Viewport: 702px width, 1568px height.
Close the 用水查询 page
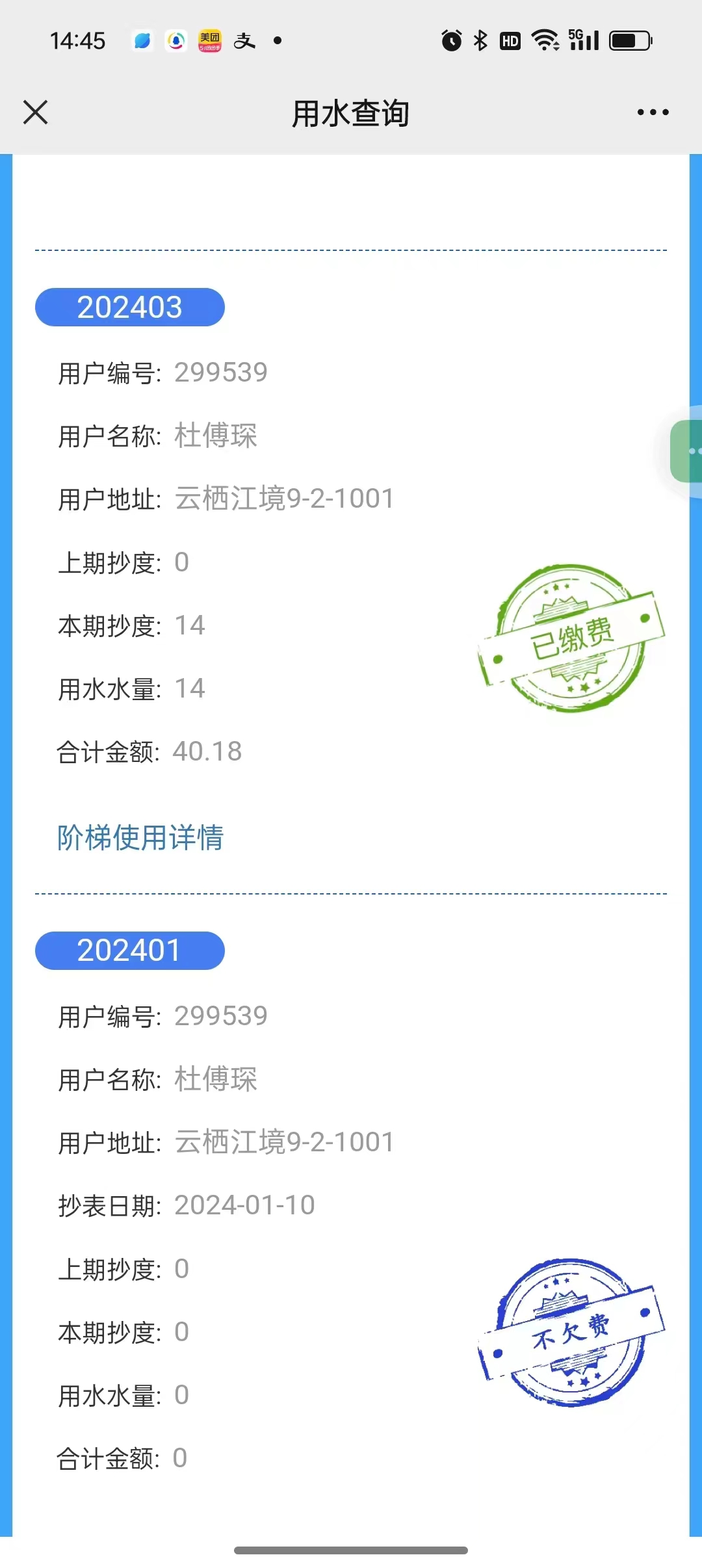click(36, 112)
